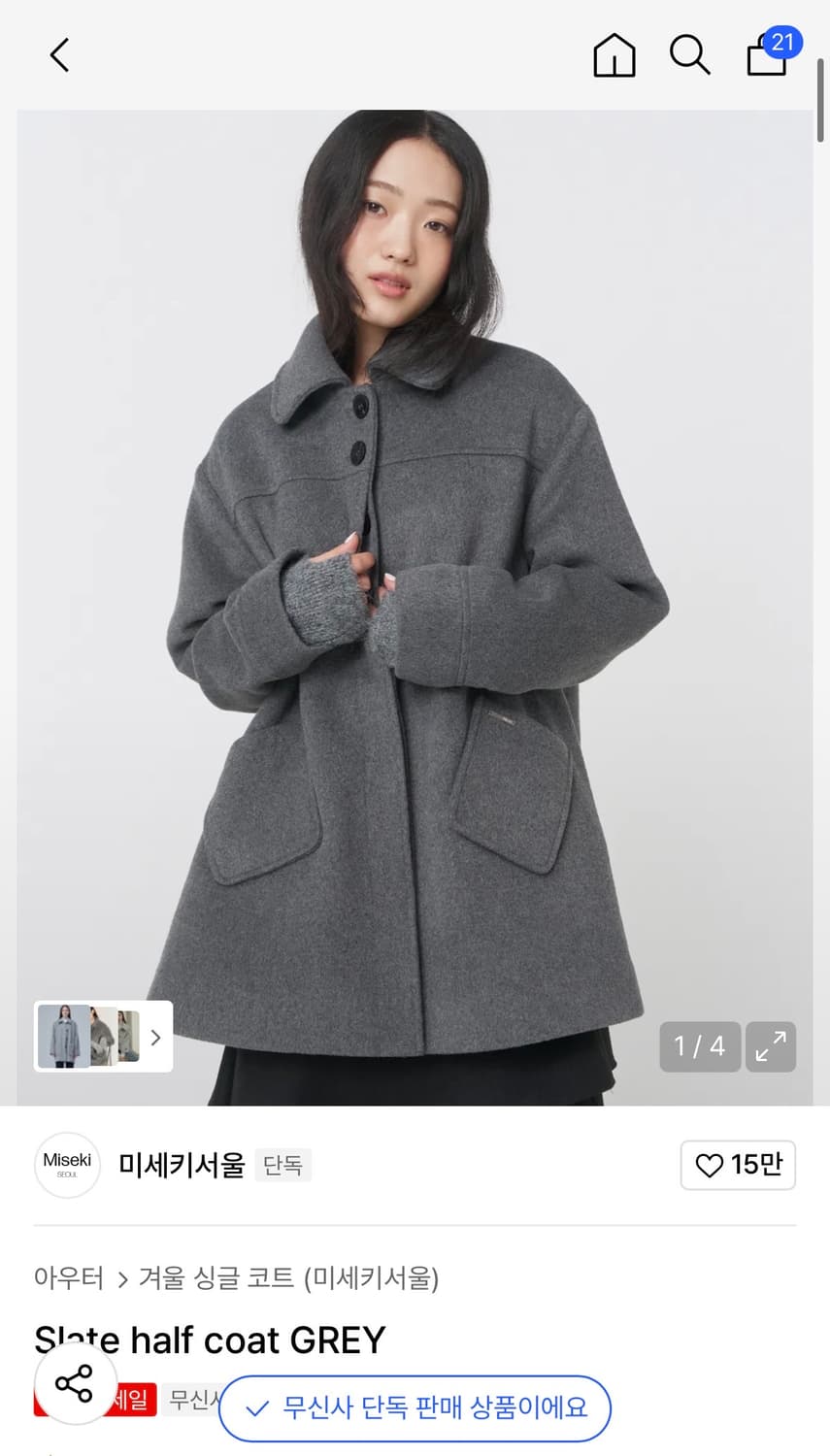Tap the Miseki Seoul circular brand logo
This screenshot has height=1456, width=830.
pyautogui.click(x=67, y=1165)
